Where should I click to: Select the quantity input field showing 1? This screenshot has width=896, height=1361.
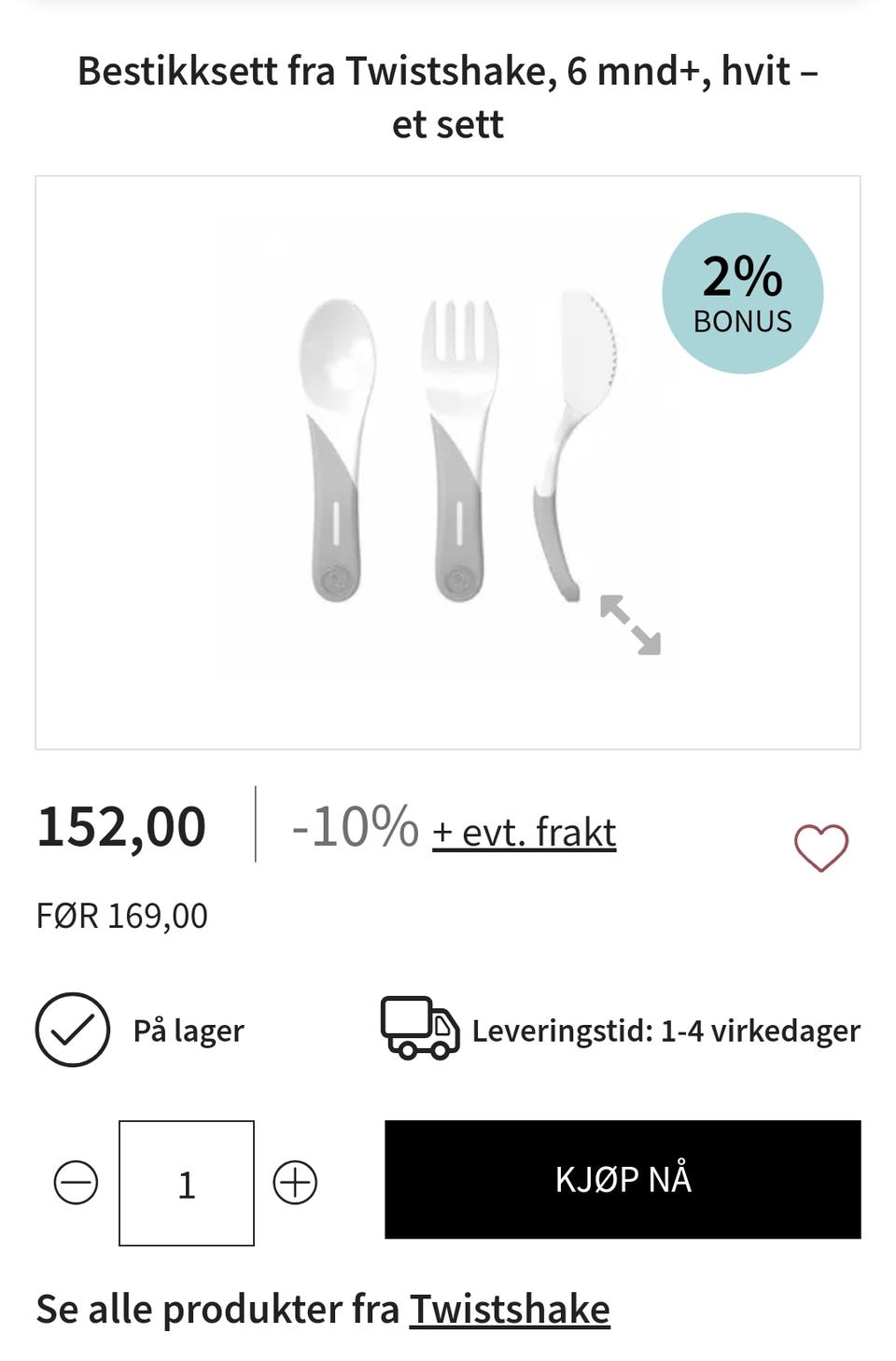coord(186,1182)
